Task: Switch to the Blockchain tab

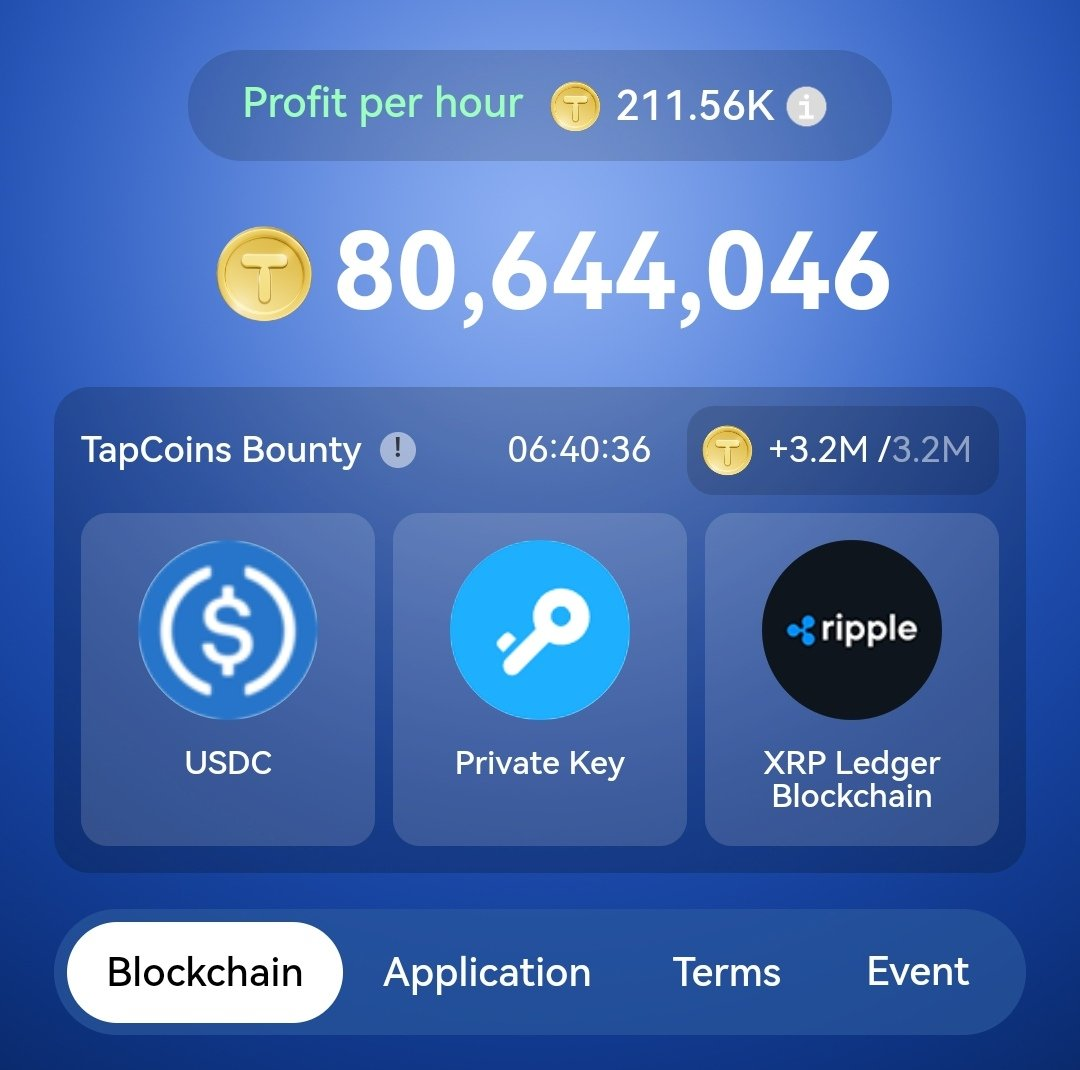Action: pos(205,973)
